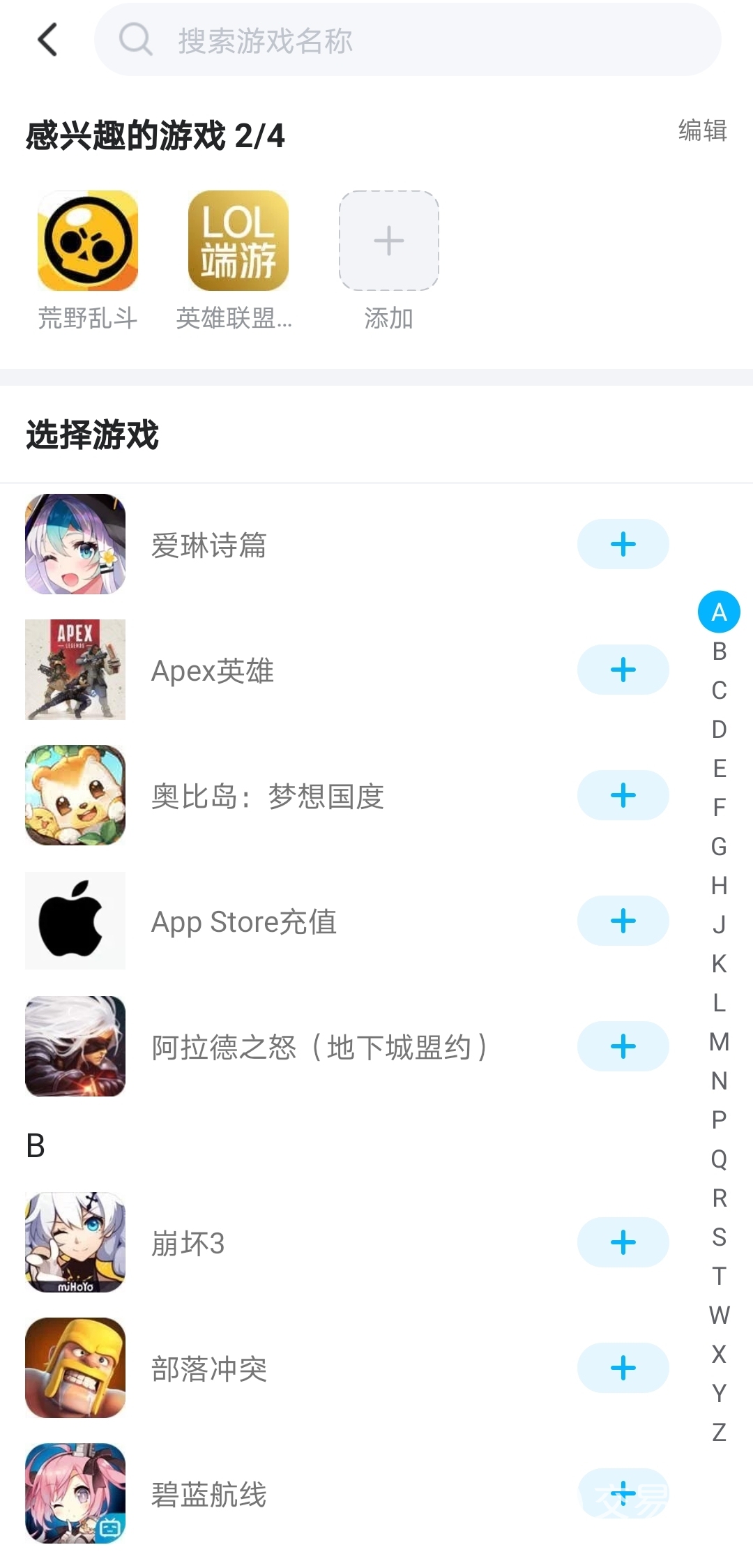This screenshot has height=1568, width=753.
Task: Add 阿拉德之怒 using the plus button
Action: tap(623, 1046)
